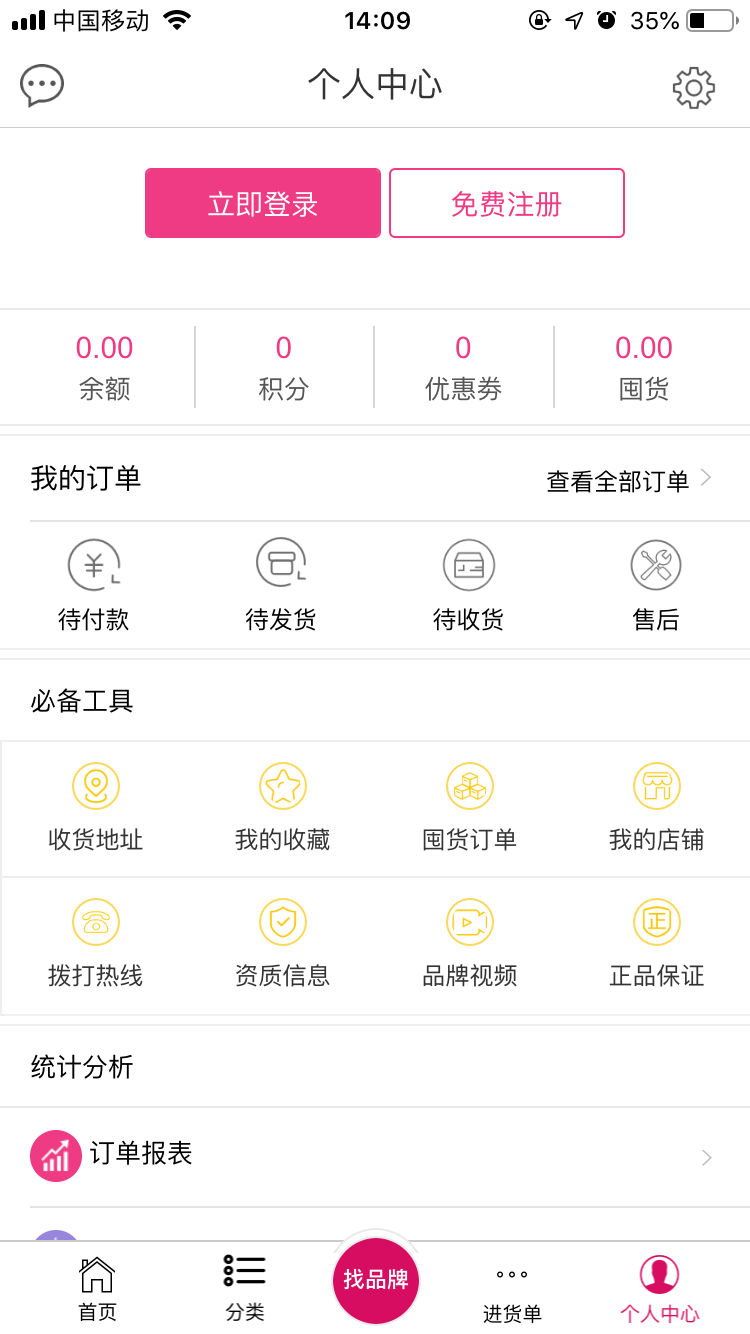This screenshot has height=1334, width=750.
Task: Open 售后 after-sales service
Action: (656, 586)
